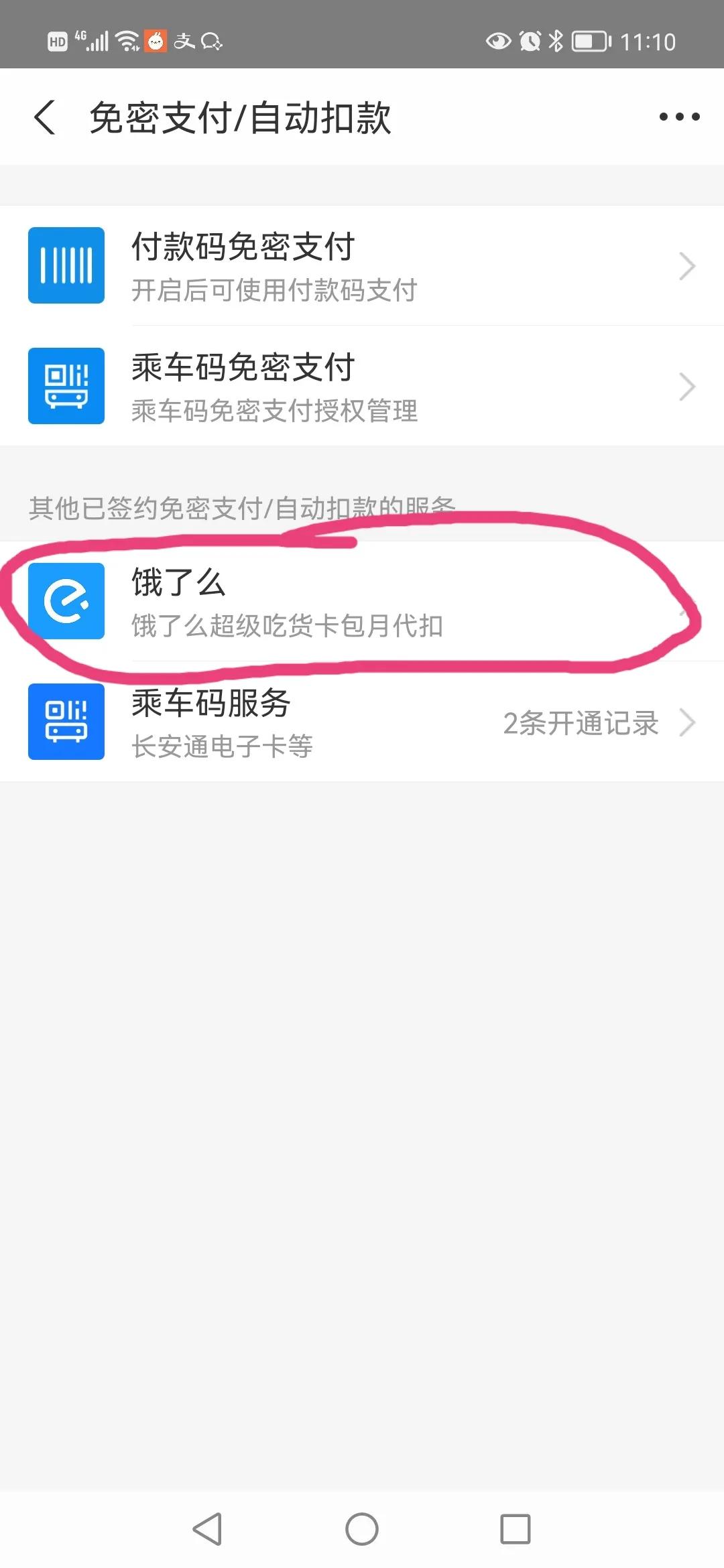Open the three-dot overflow menu
Viewport: 724px width, 1568px height.
point(679,117)
